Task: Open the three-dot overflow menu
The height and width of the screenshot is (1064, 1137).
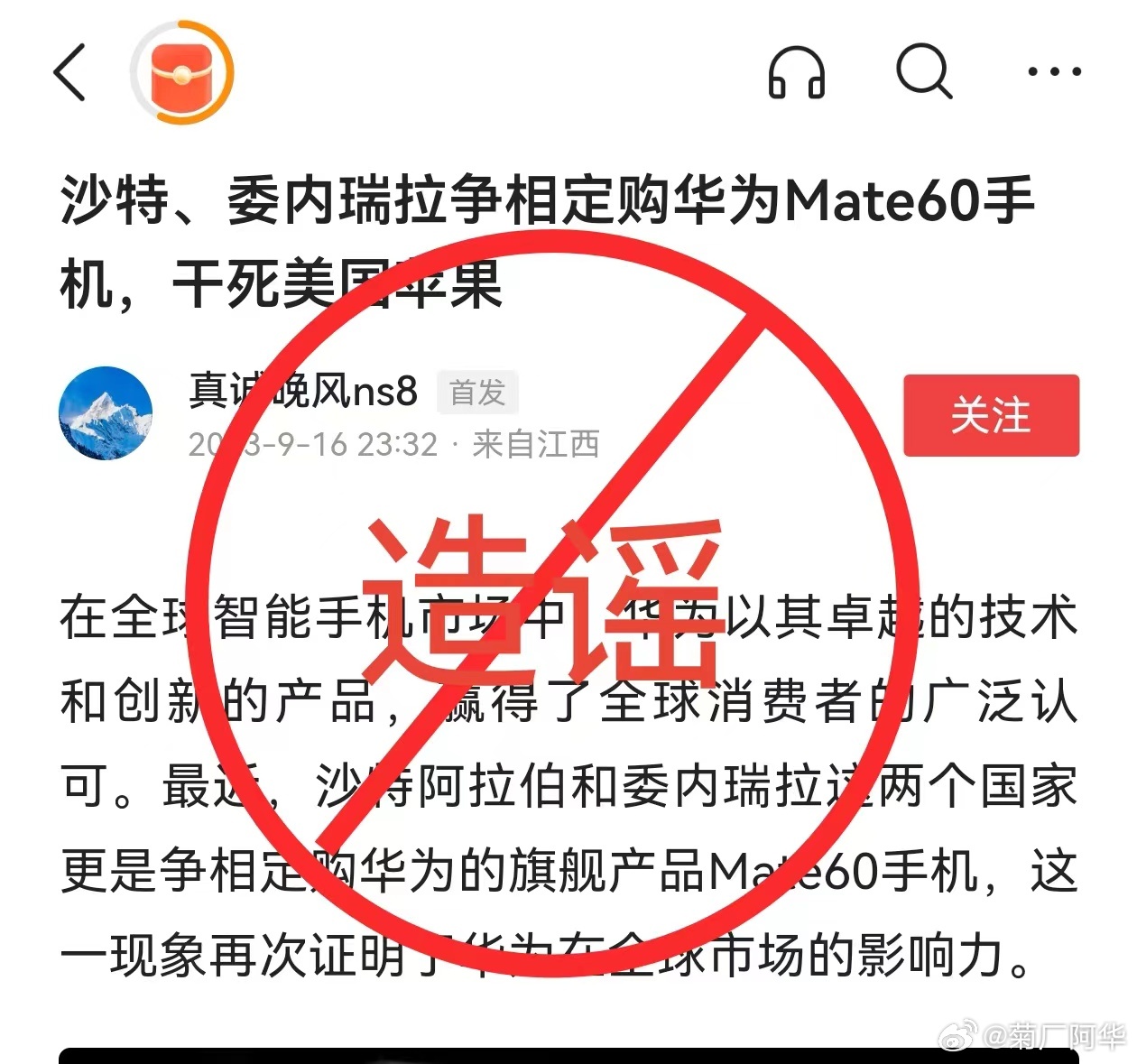Action: click(x=1054, y=72)
